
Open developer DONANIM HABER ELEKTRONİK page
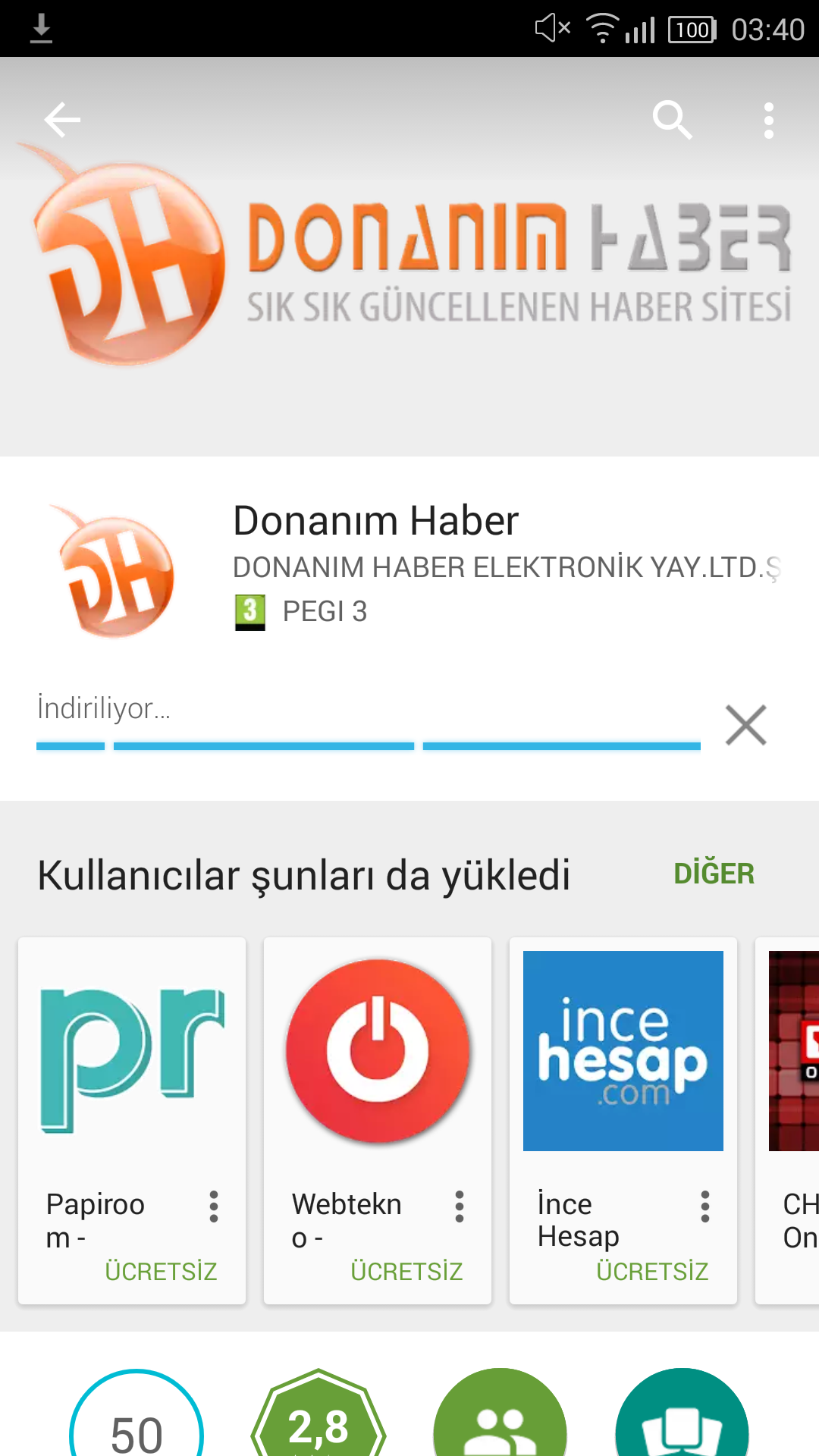point(506,567)
